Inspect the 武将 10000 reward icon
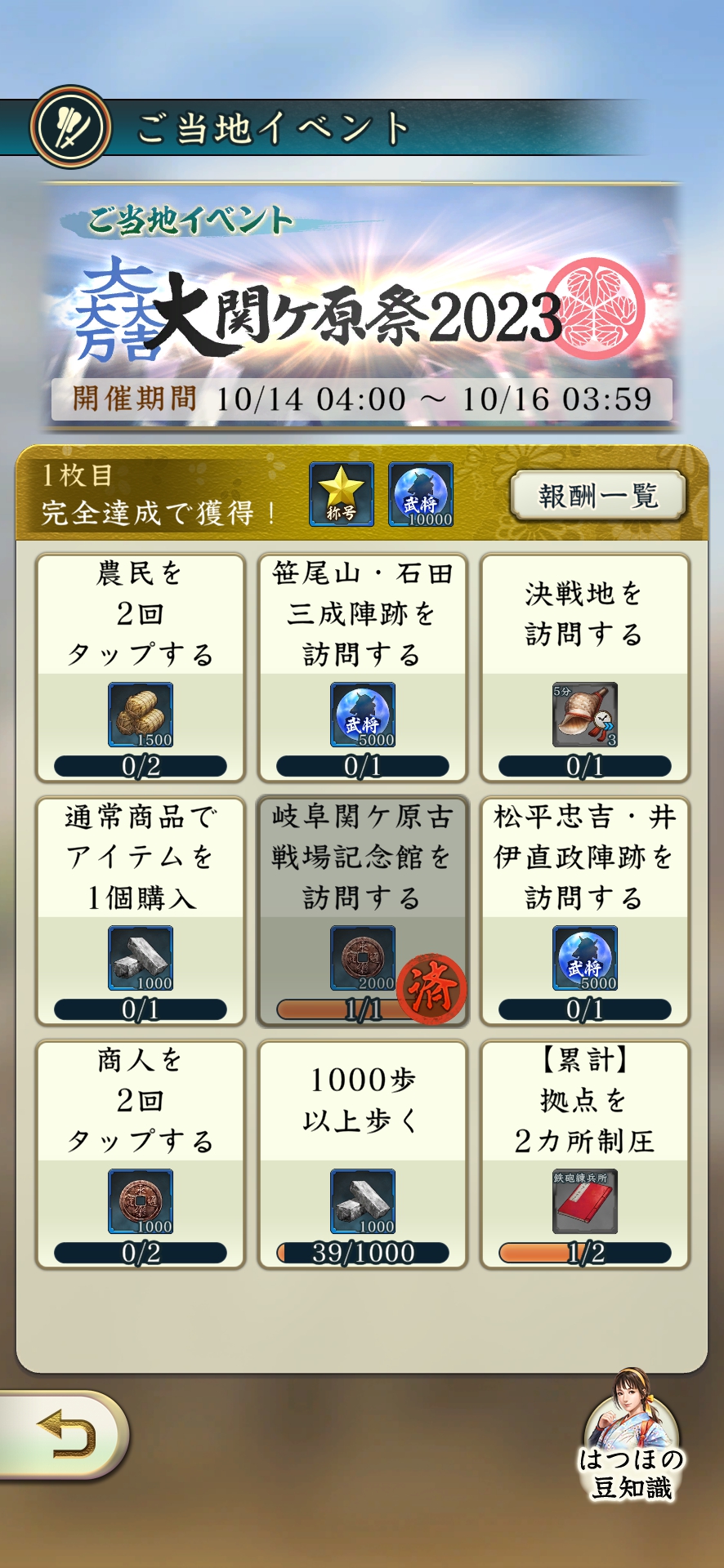This screenshot has width=724, height=1568. click(x=421, y=494)
